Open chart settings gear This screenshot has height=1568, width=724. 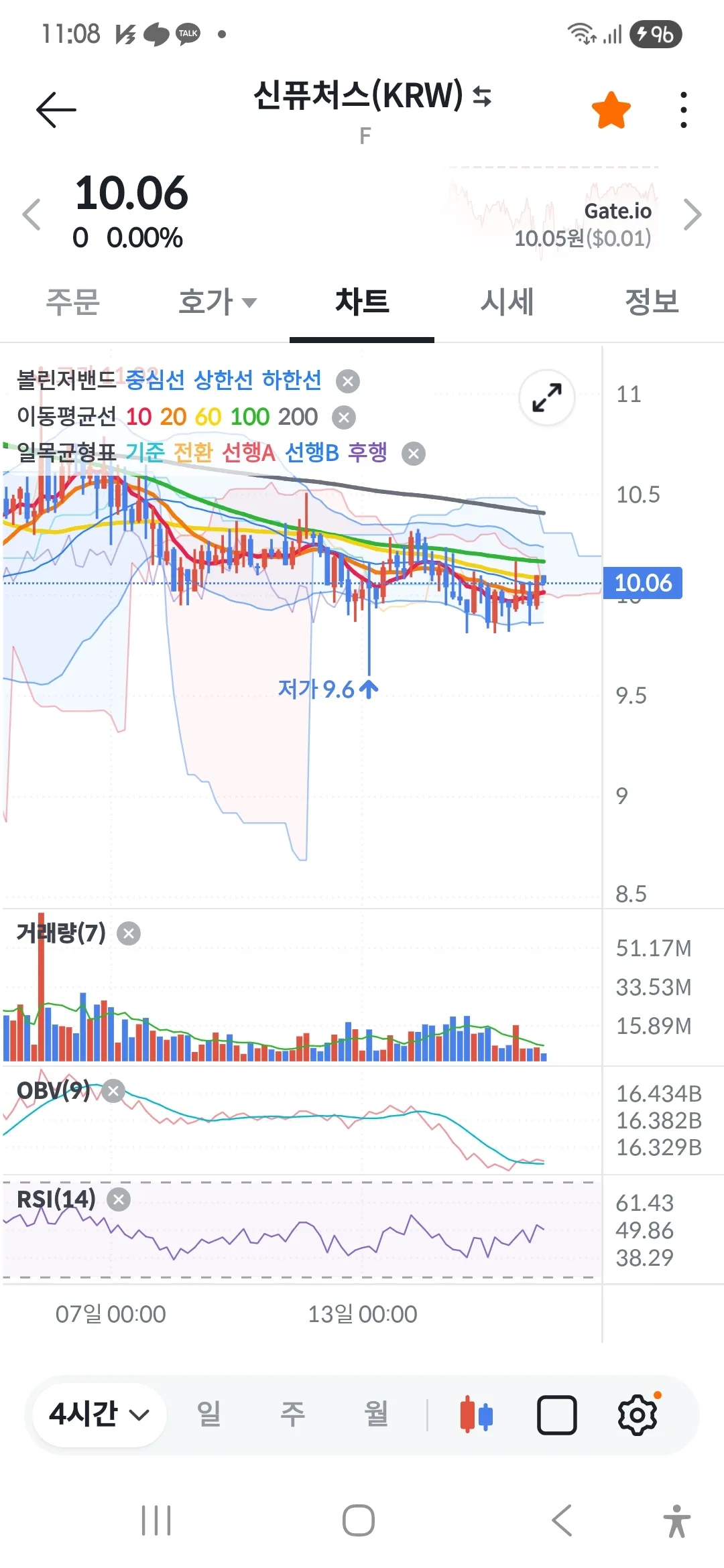pos(637,1415)
